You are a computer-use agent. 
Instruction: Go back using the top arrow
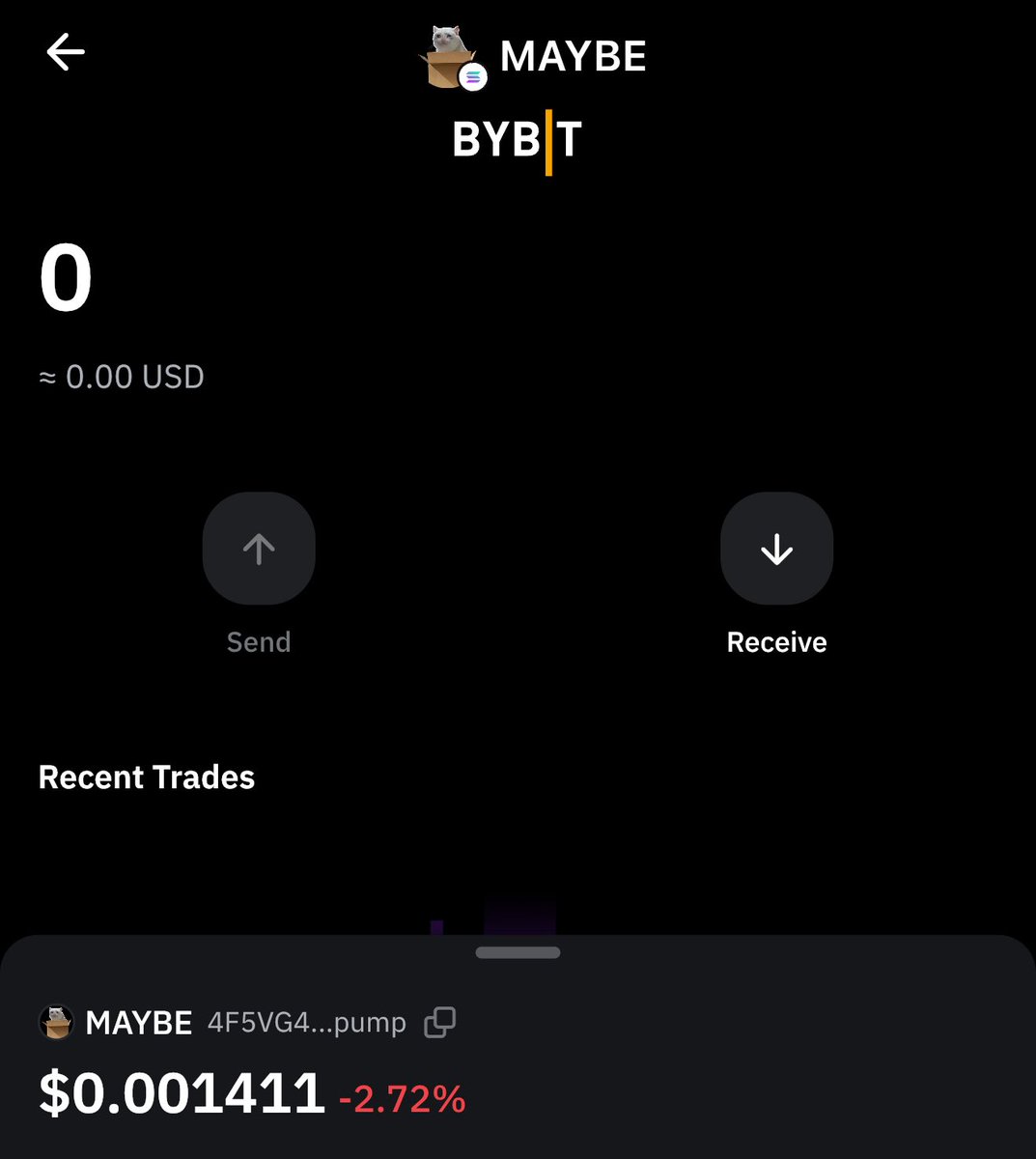[66, 52]
